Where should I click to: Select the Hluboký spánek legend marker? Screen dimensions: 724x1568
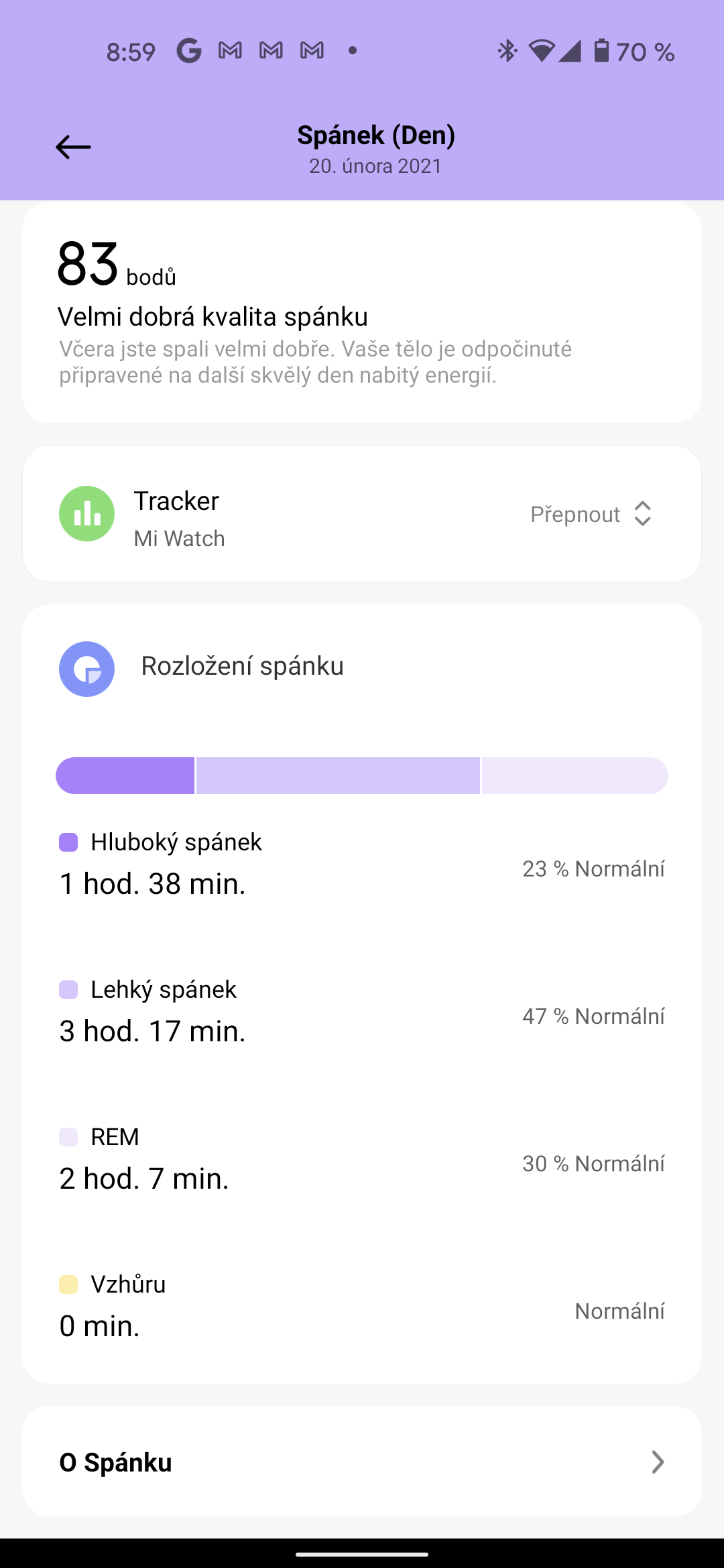point(69,840)
